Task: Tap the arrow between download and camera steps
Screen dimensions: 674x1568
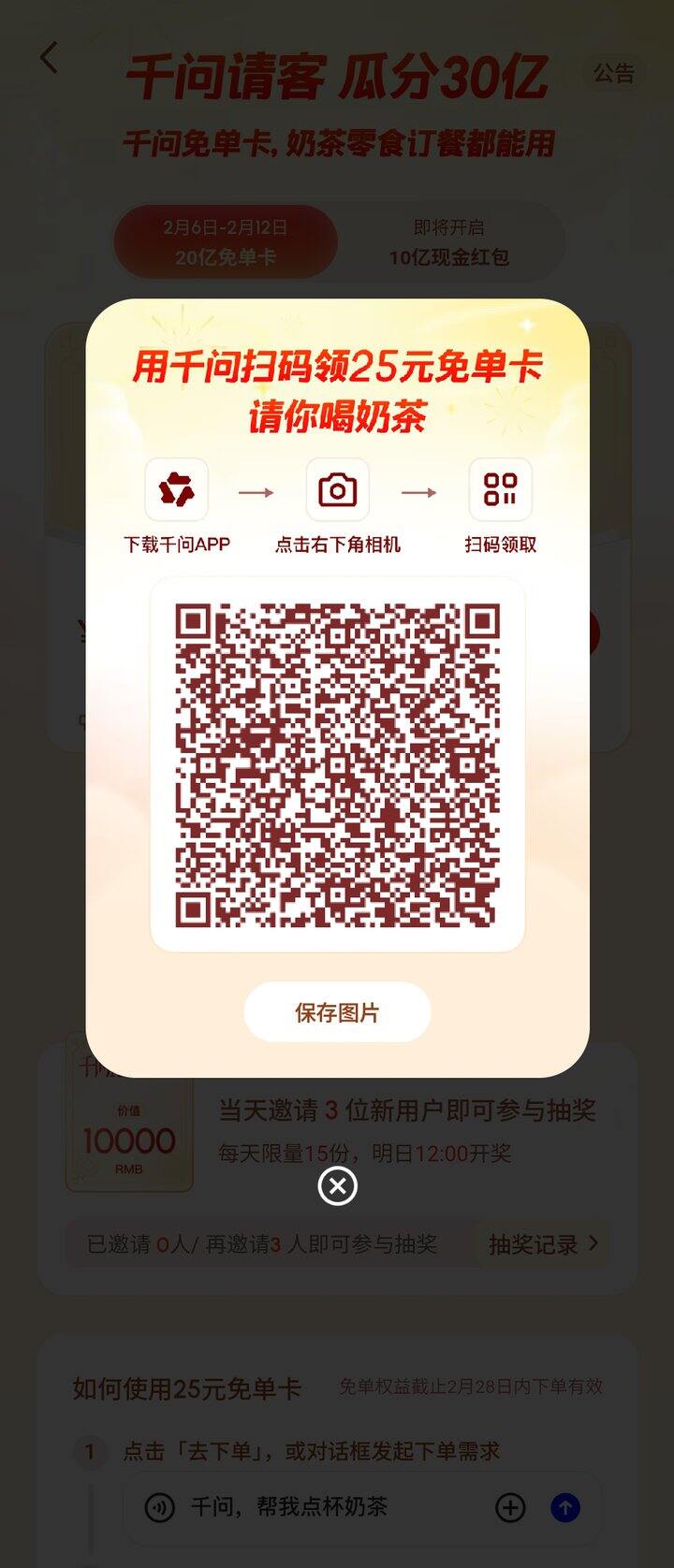Action: 256,489
